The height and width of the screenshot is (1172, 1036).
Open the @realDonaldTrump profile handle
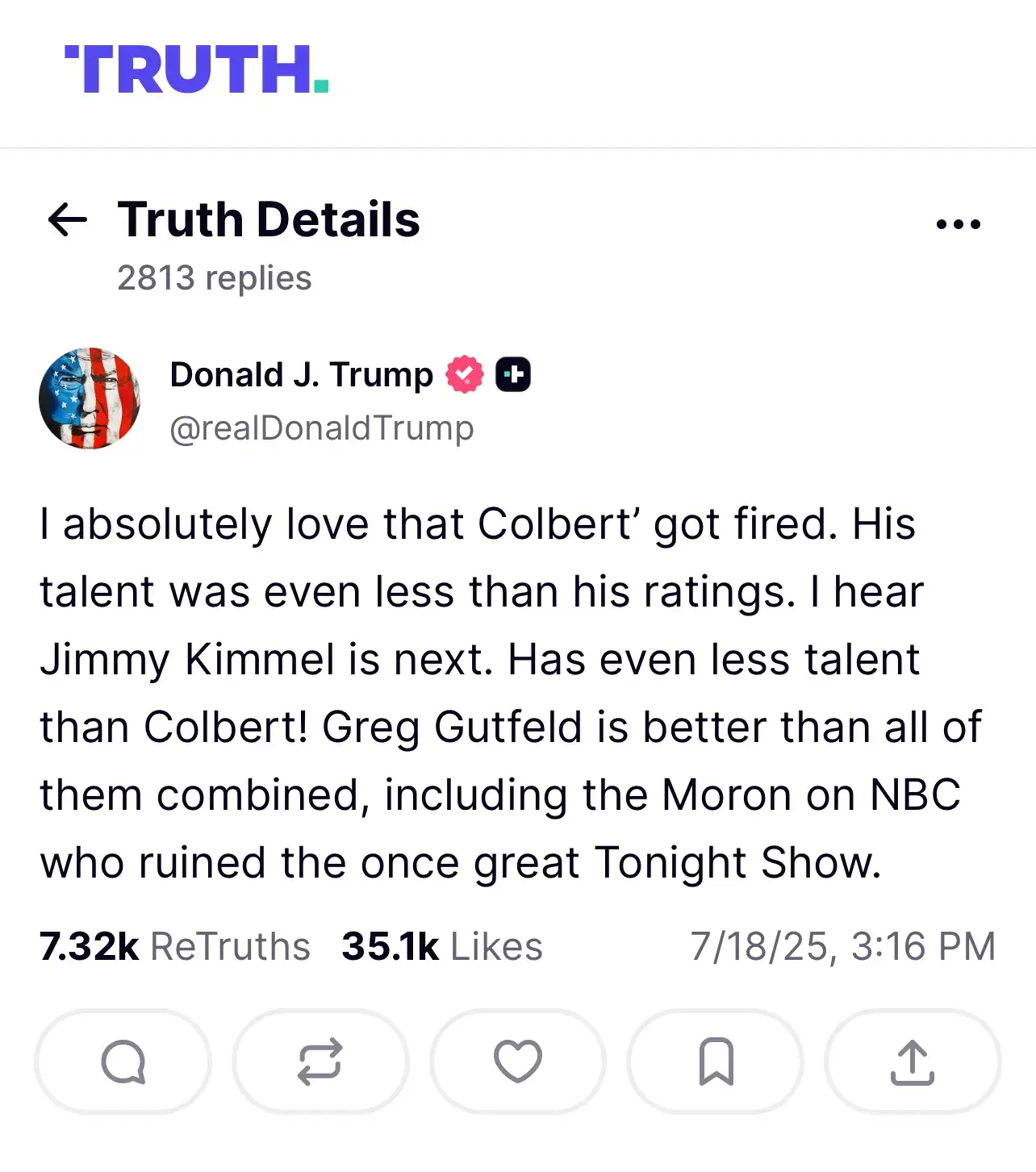click(321, 428)
